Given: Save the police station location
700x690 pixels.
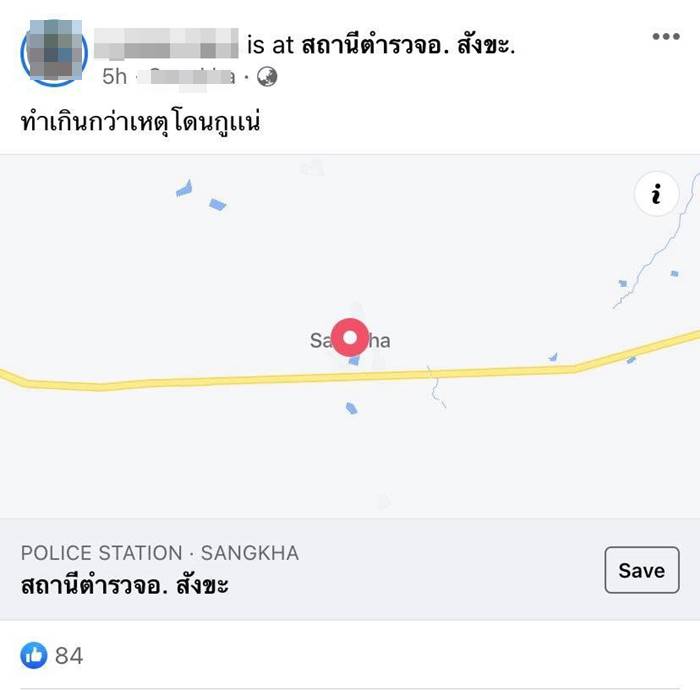Looking at the screenshot, I should tap(641, 570).
